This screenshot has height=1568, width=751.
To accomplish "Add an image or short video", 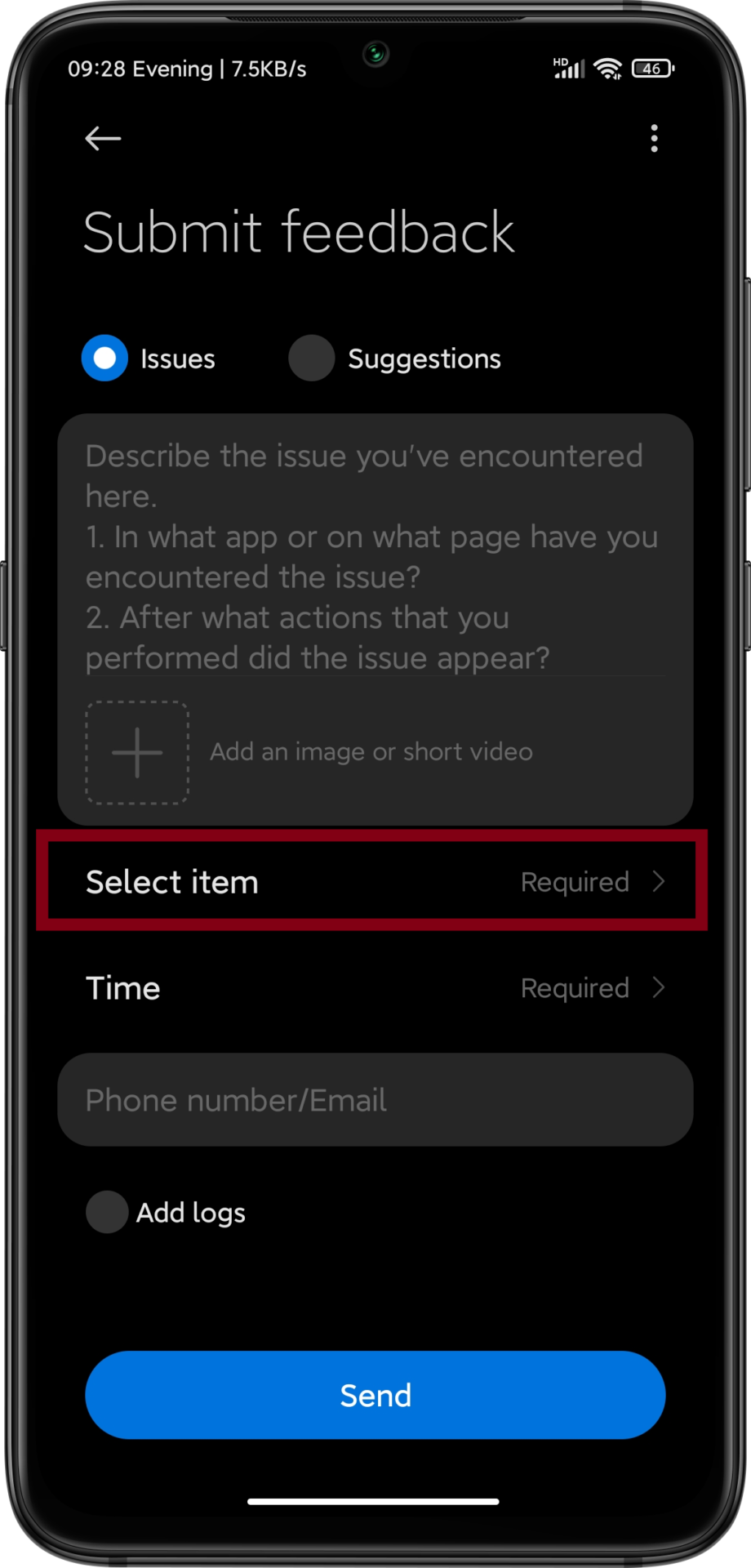I will [137, 752].
